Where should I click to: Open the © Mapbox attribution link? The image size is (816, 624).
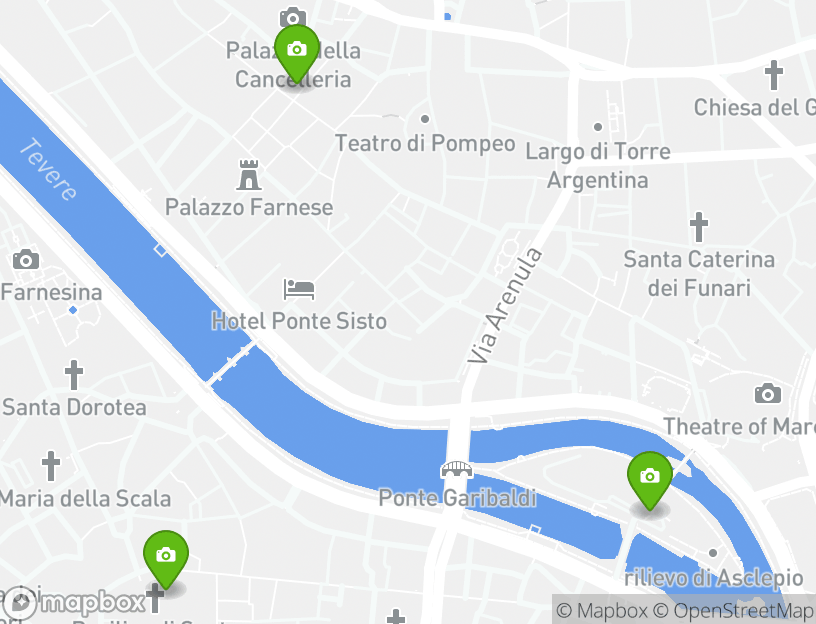[602, 610]
